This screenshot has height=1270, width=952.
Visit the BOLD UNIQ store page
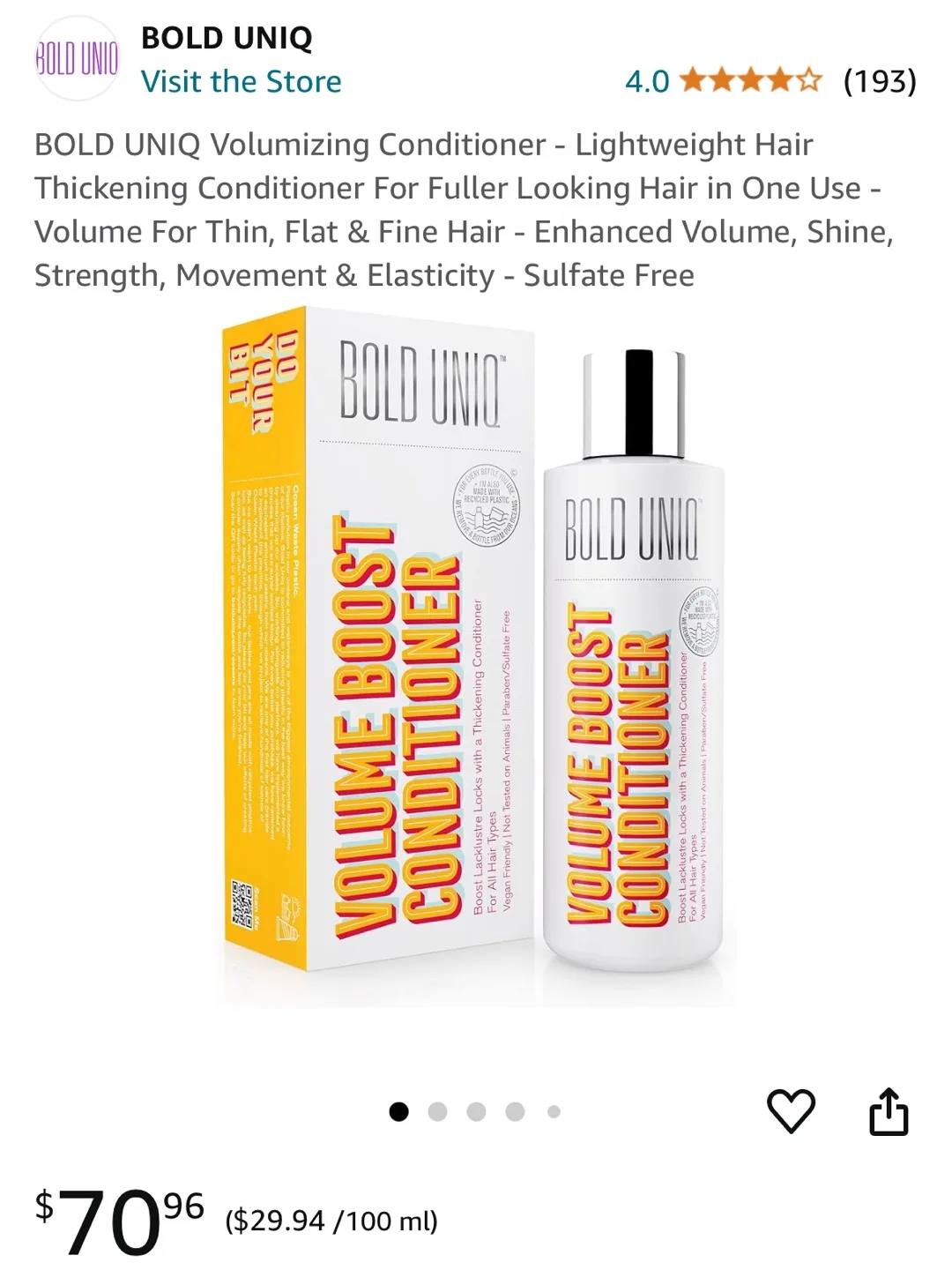click(x=242, y=82)
